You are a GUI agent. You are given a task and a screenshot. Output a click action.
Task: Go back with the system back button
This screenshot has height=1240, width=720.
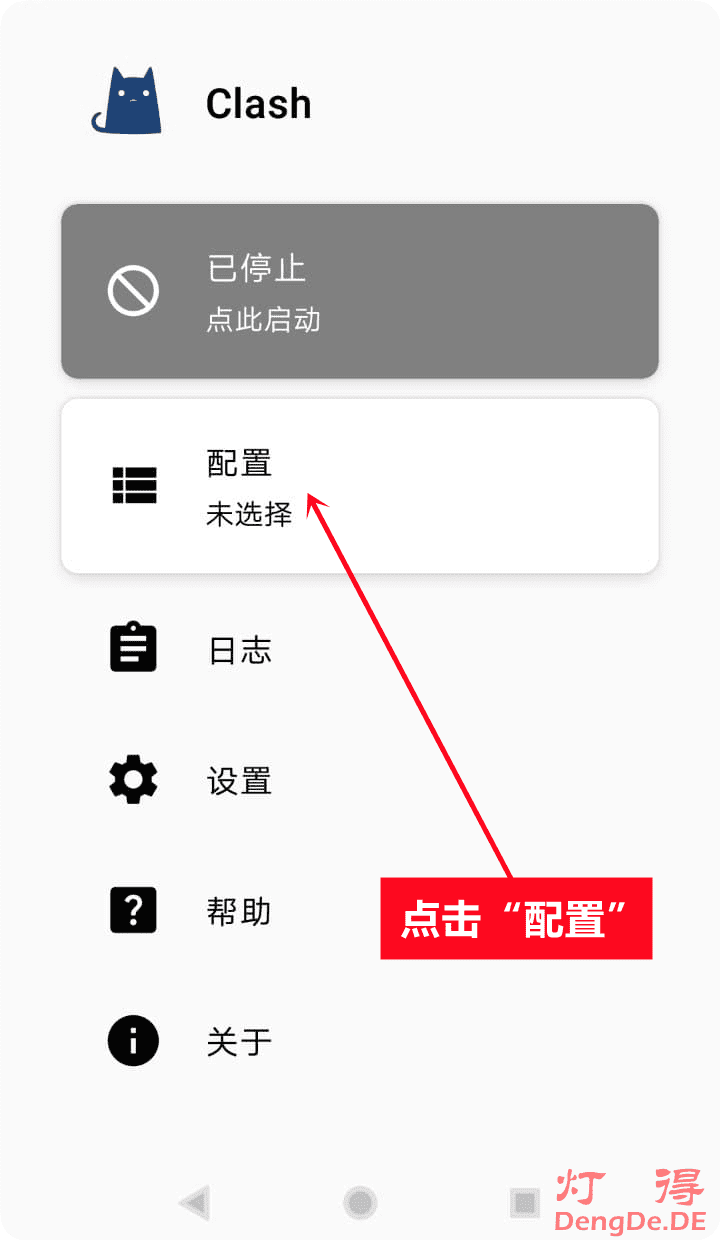(x=194, y=1202)
